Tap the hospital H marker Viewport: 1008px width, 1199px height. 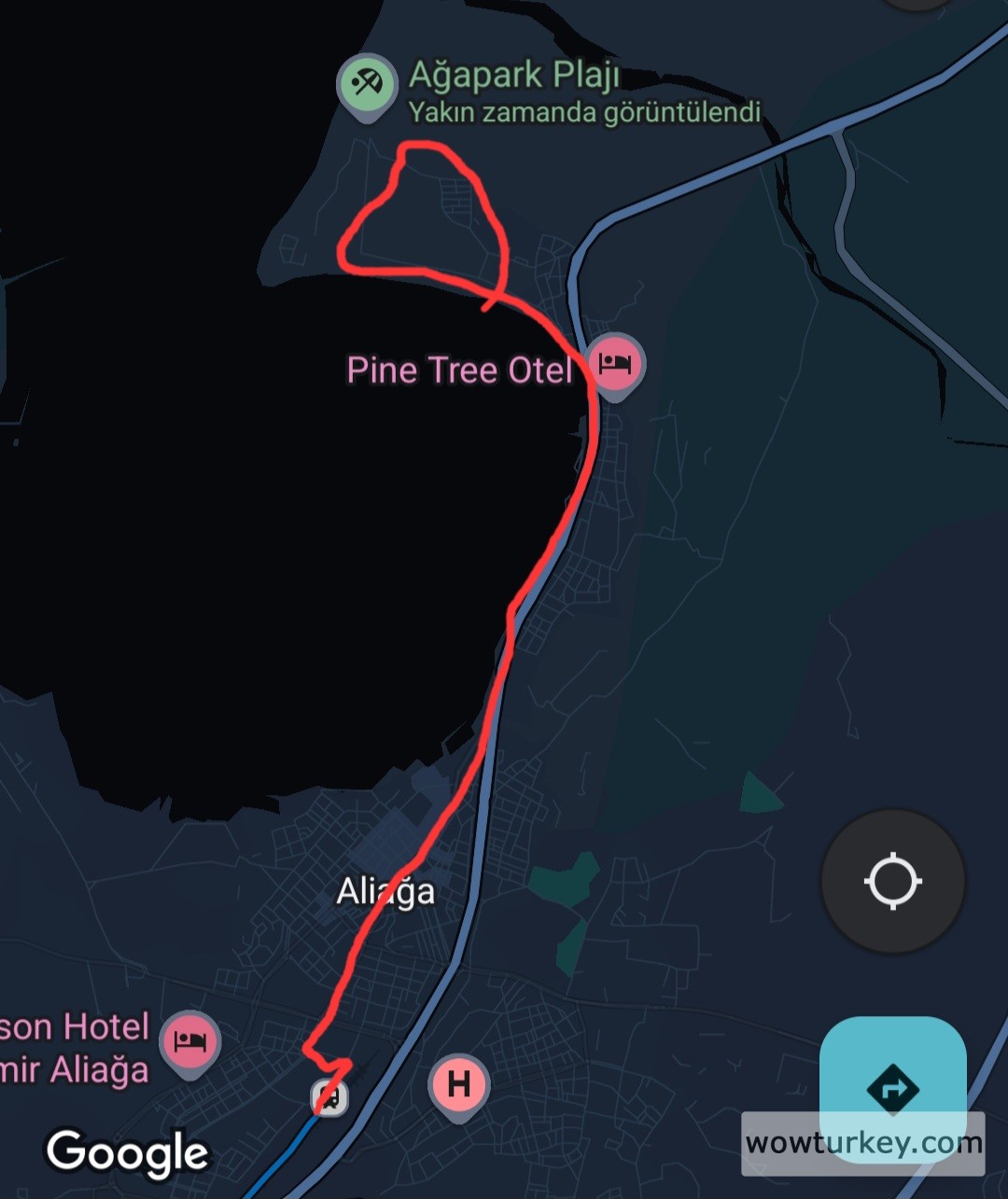tap(458, 1084)
